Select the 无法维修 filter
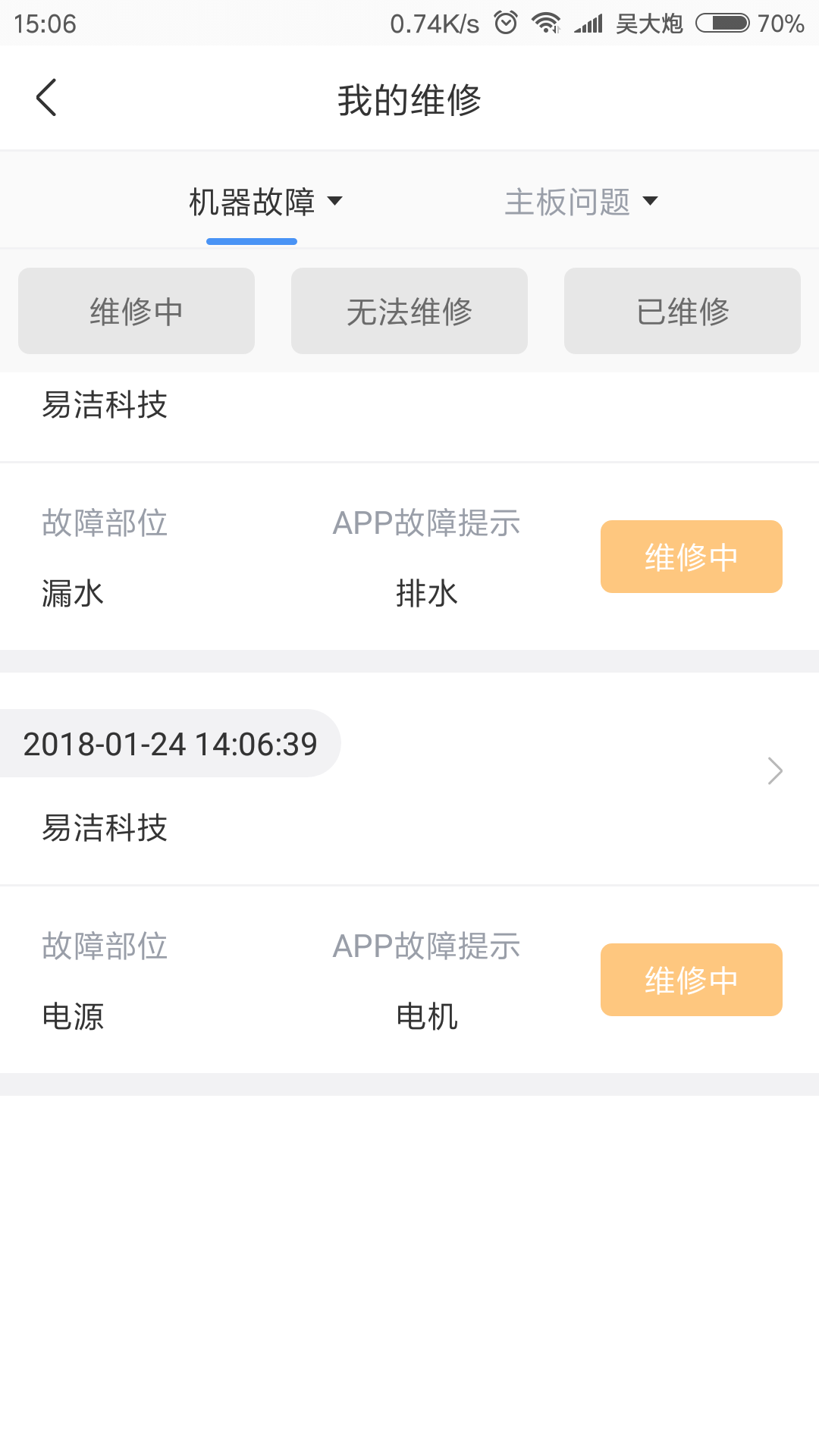 (x=409, y=310)
